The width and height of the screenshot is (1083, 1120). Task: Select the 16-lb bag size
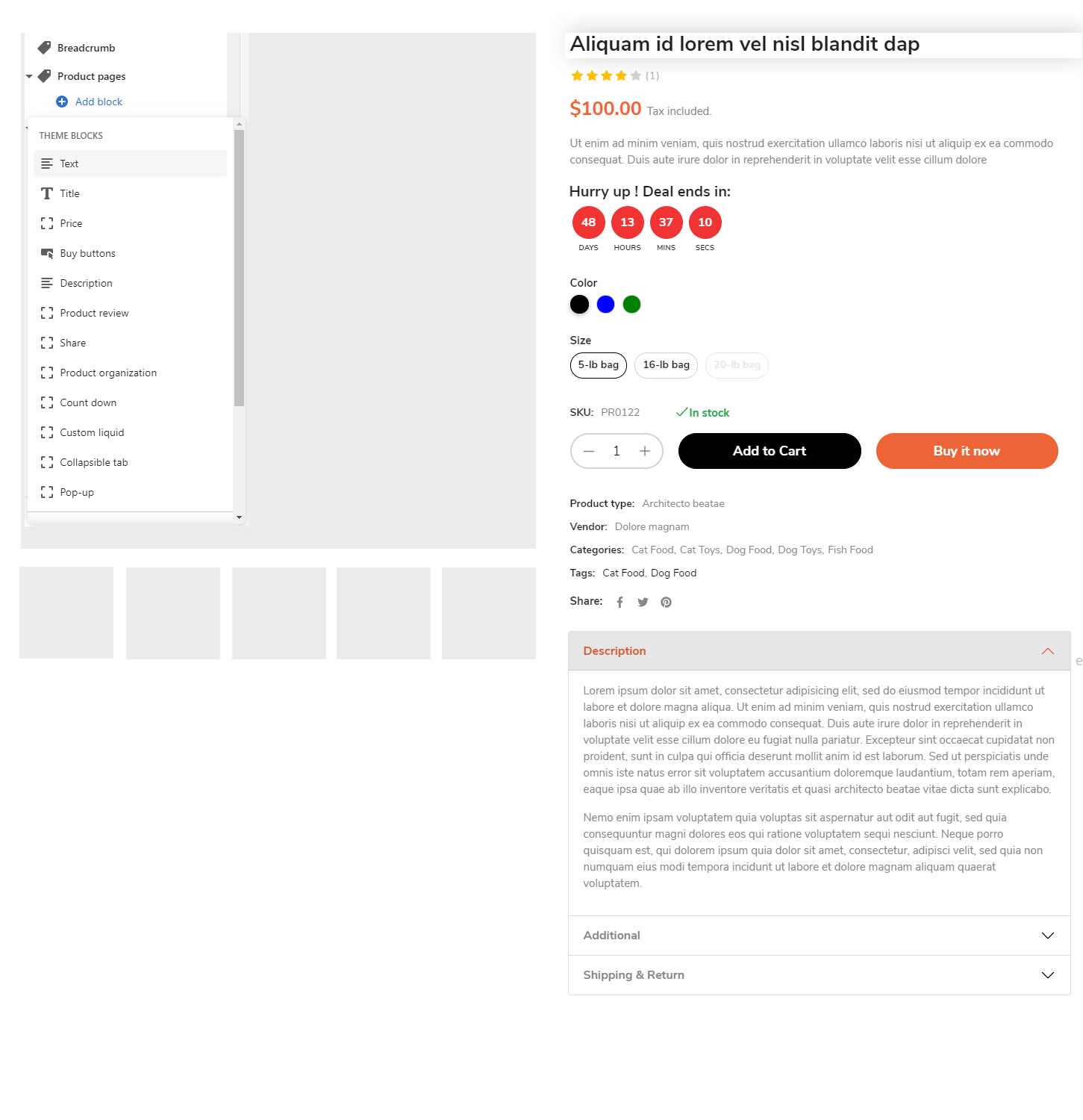click(666, 365)
